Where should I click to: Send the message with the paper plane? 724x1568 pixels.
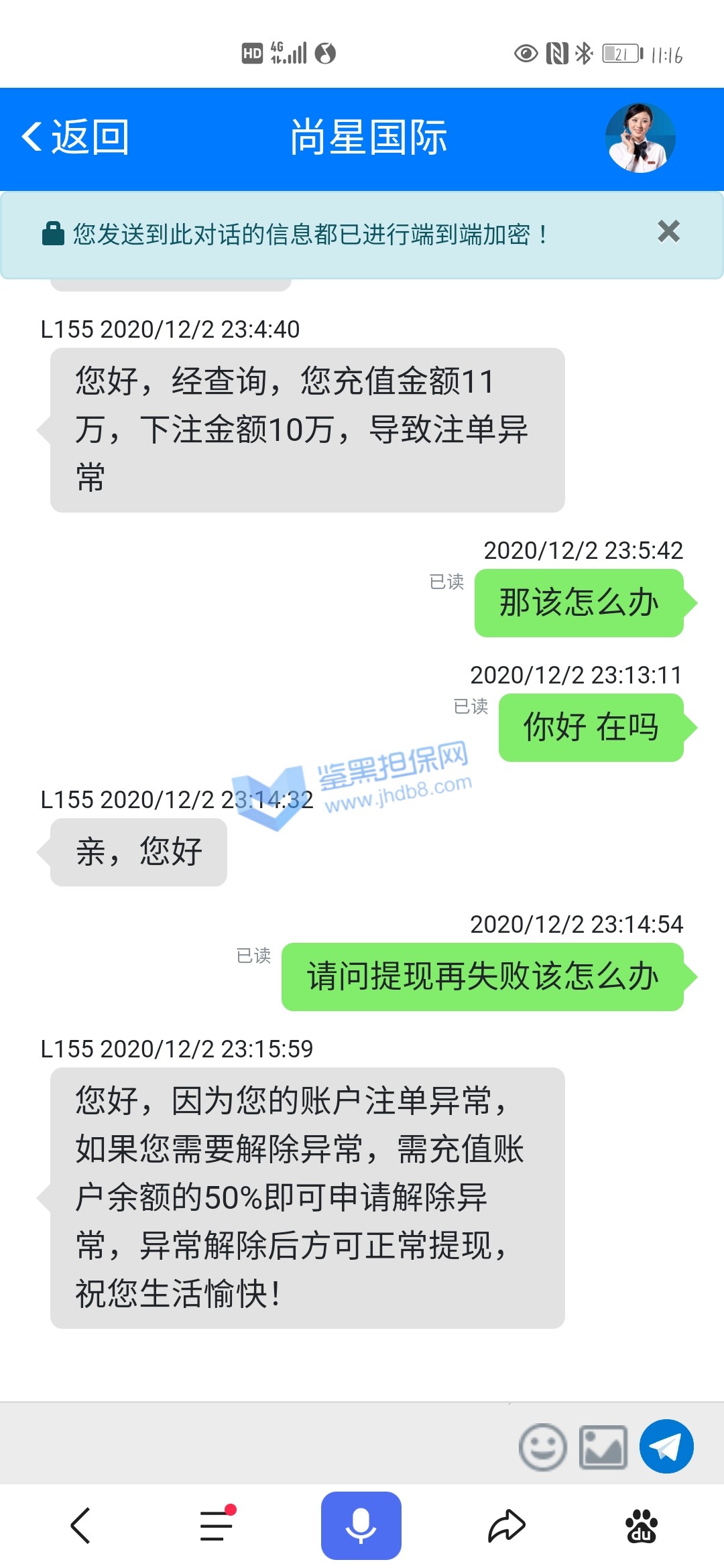point(666,1447)
